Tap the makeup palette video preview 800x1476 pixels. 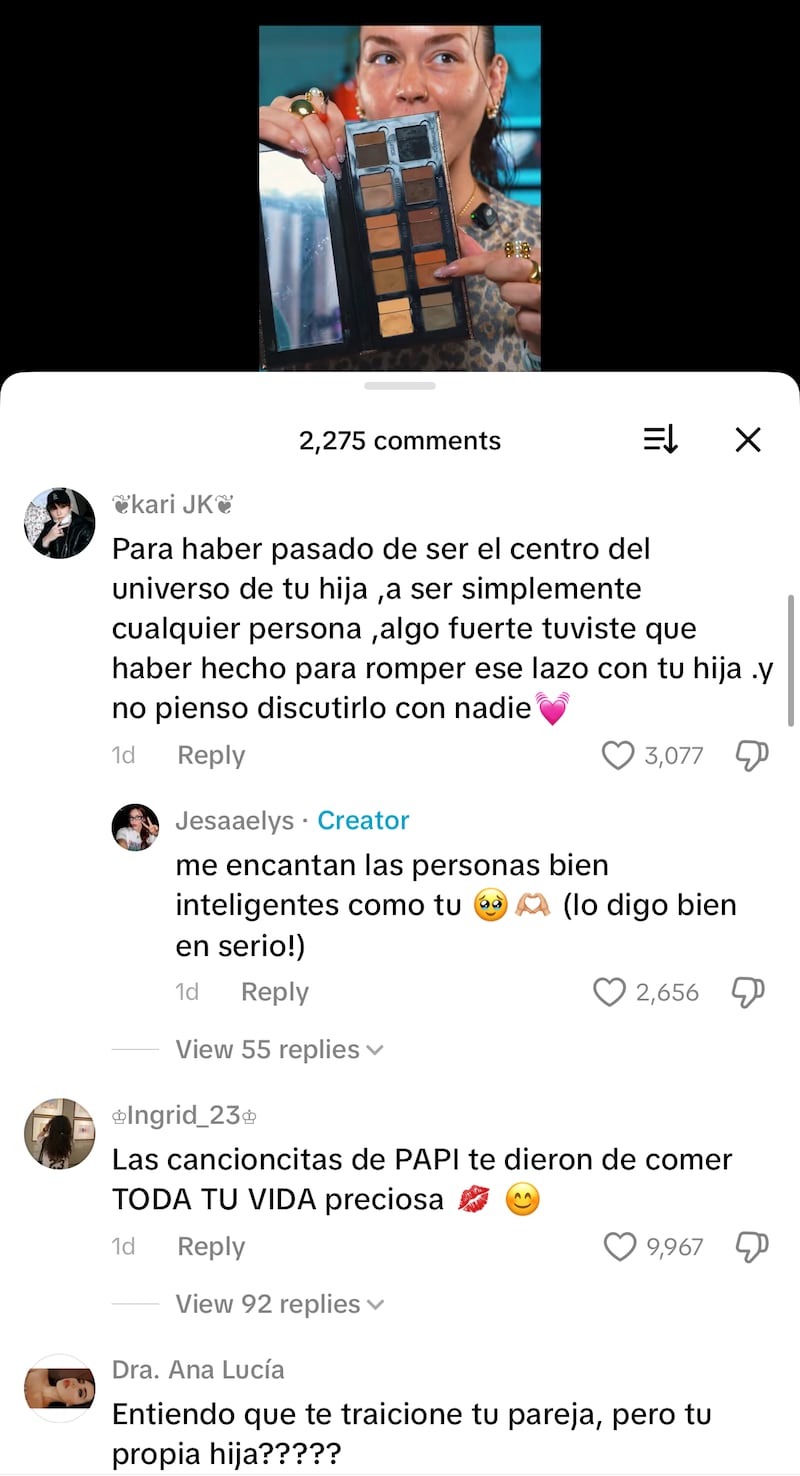click(400, 185)
